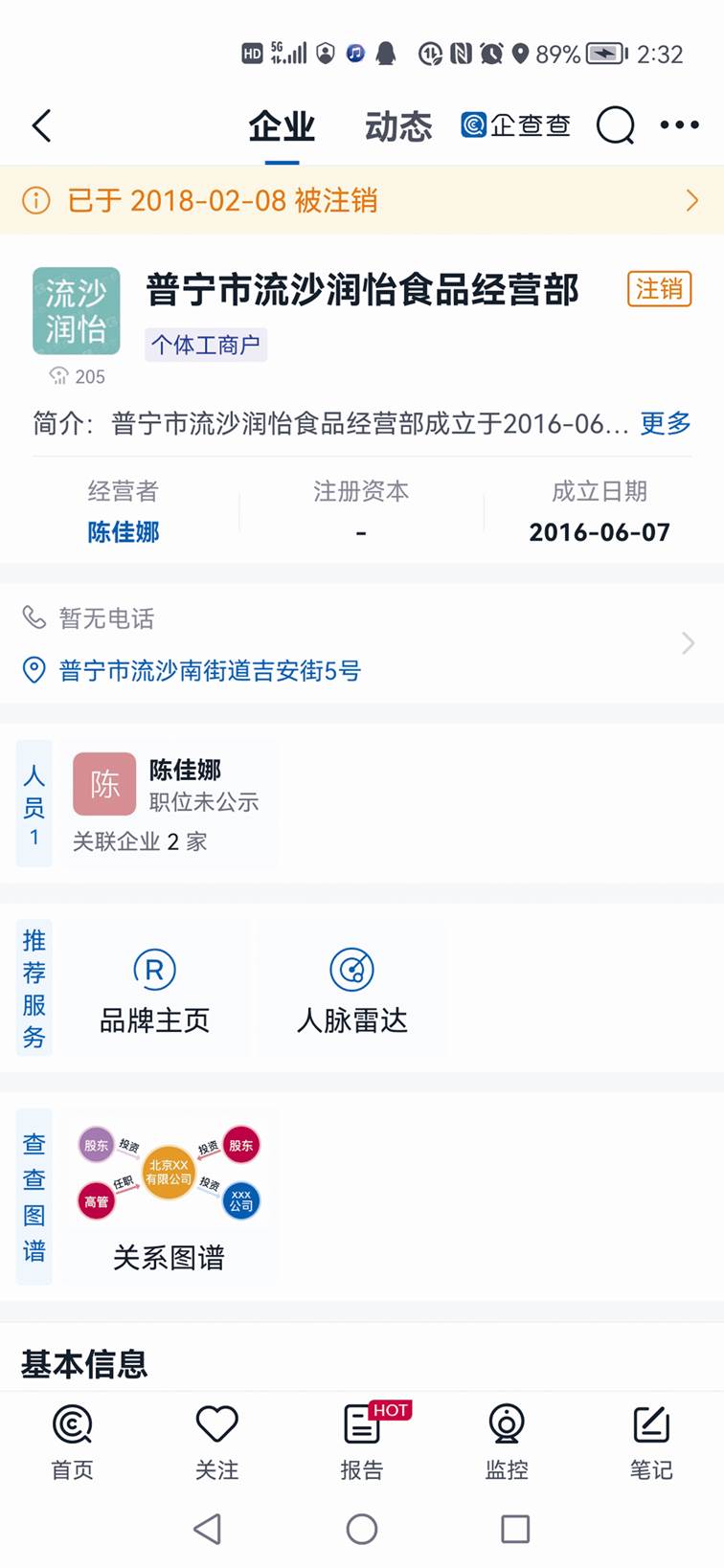View the 关系图谱 relationship chart
The height and width of the screenshot is (1568, 724).
click(169, 1197)
